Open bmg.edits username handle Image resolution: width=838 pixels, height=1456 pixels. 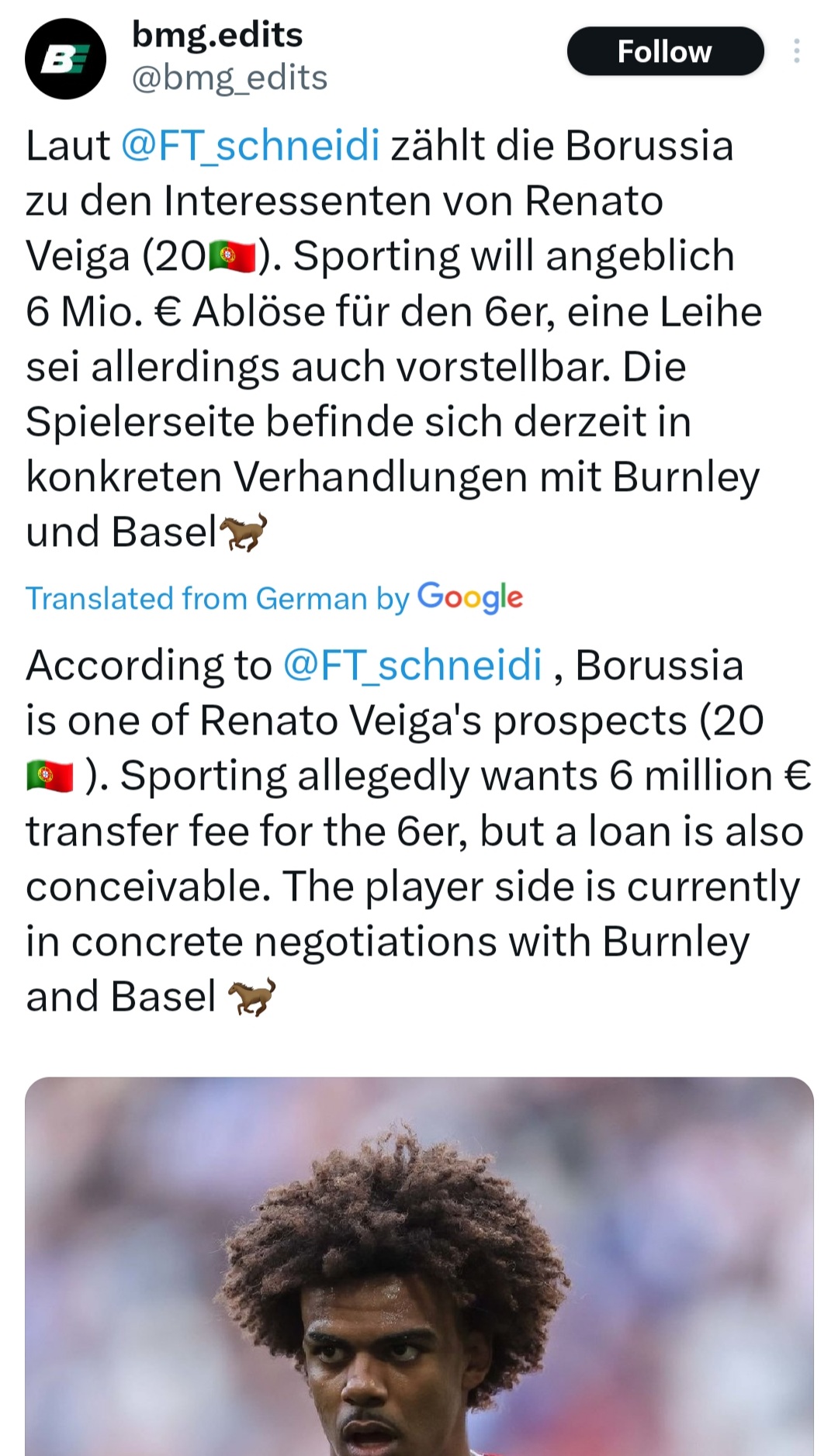(230, 78)
